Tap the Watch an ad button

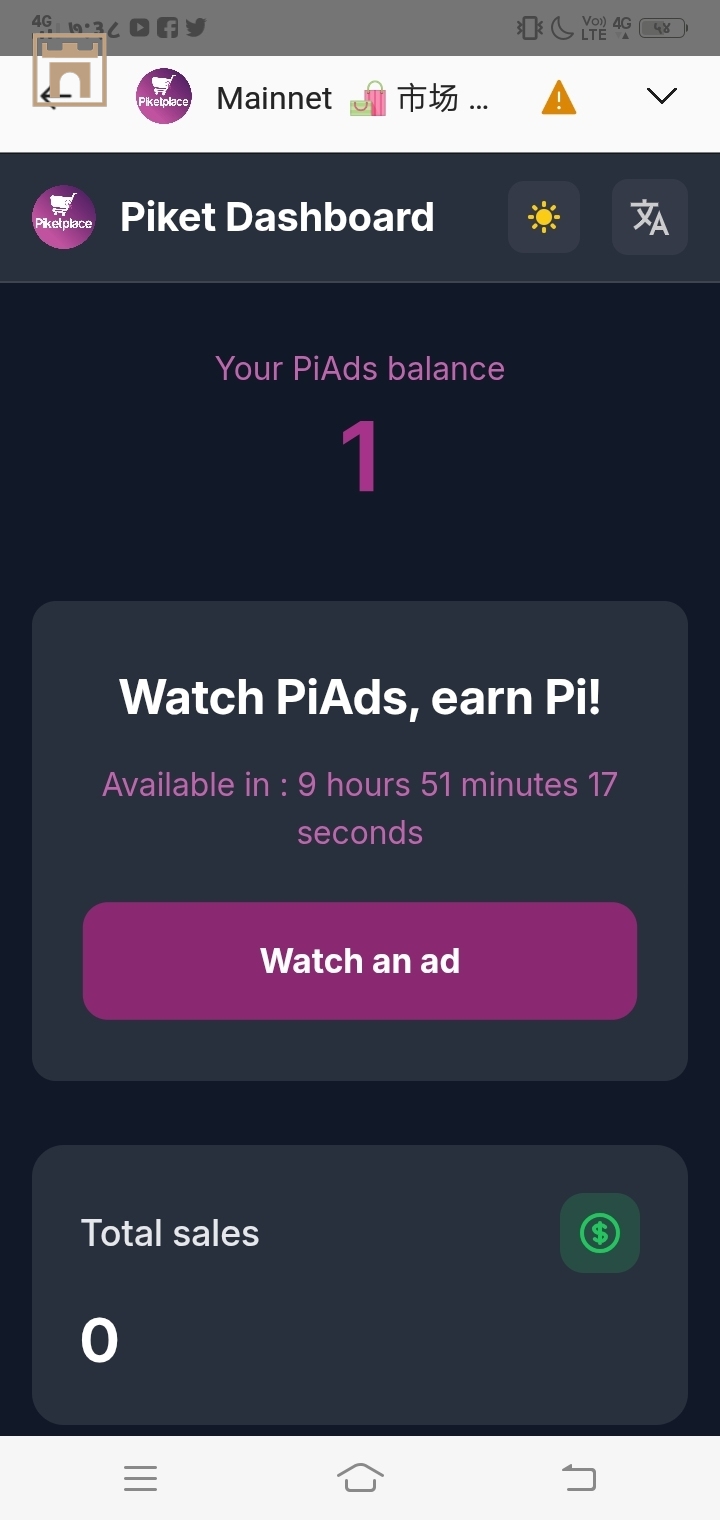click(360, 961)
